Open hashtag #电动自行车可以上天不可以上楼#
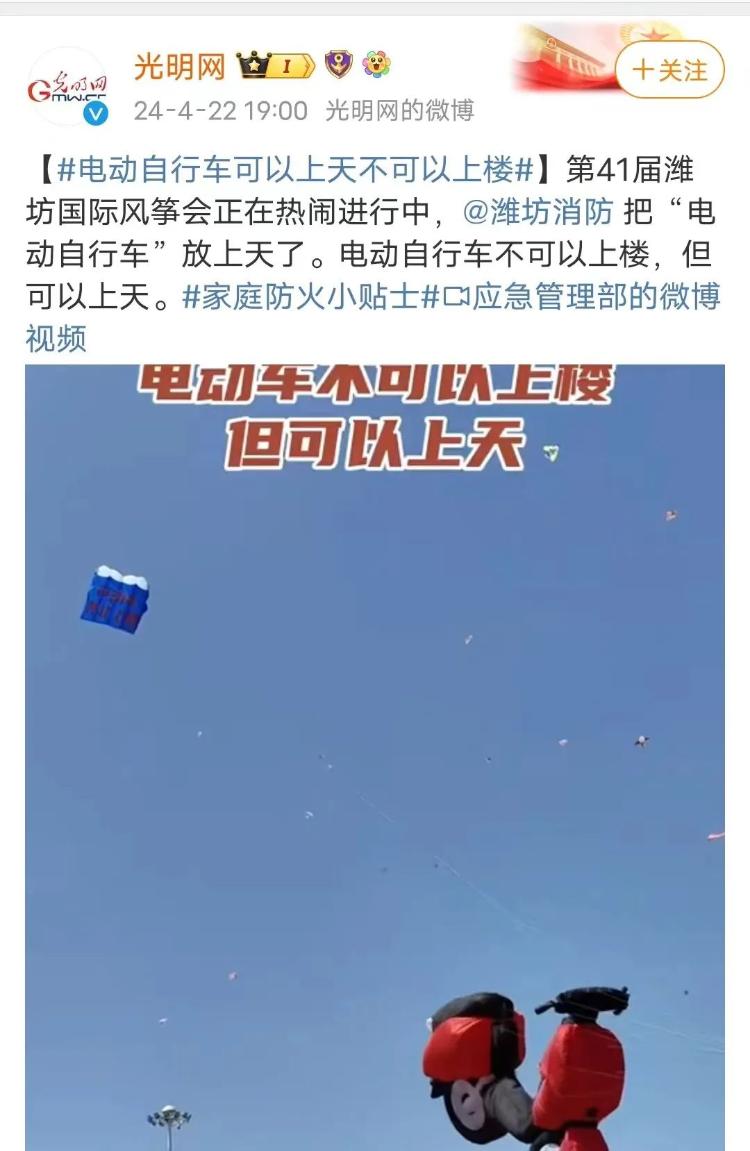This screenshot has height=1151, width=750. 295,170
